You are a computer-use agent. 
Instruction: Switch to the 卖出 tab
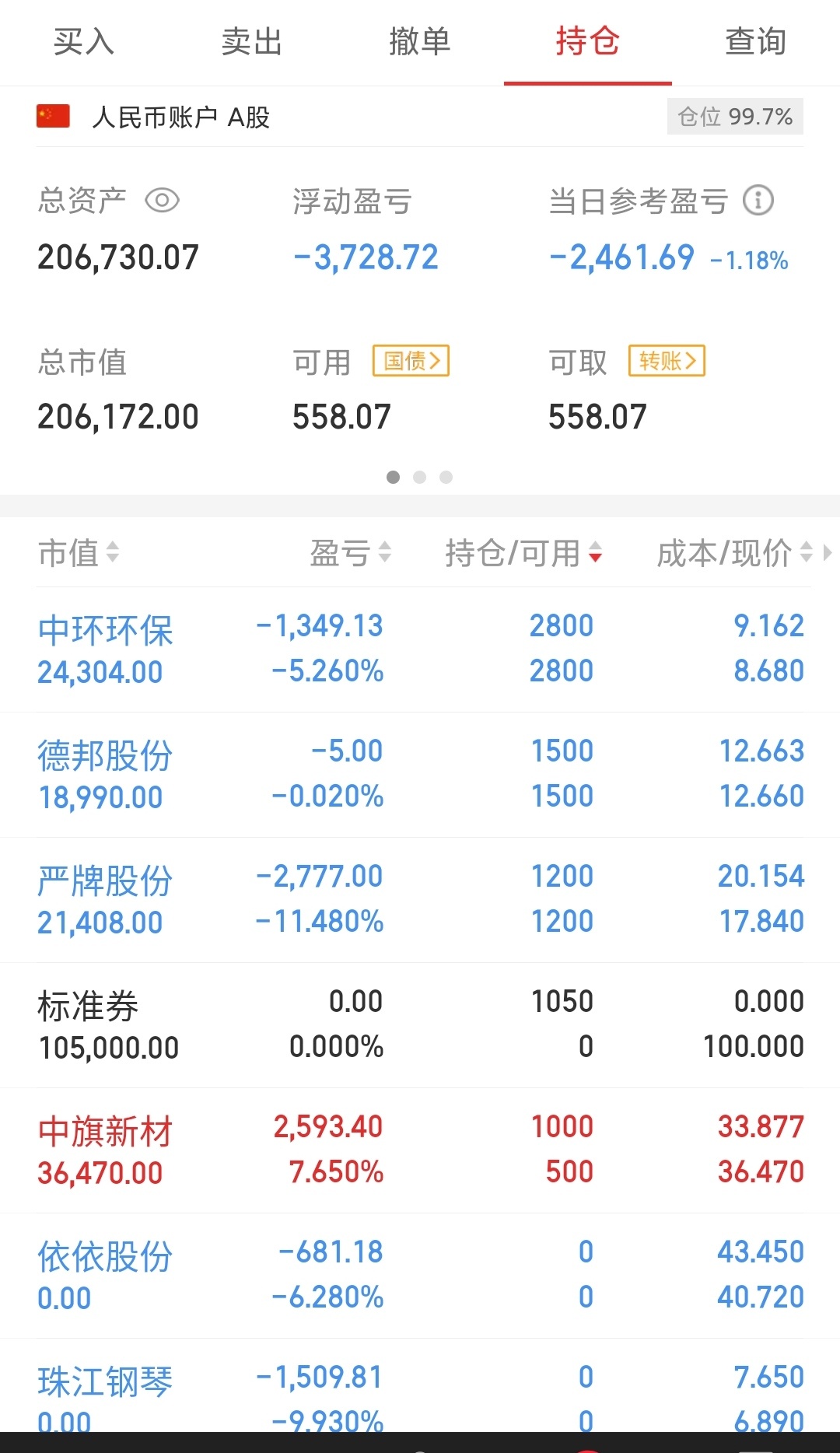[x=252, y=42]
